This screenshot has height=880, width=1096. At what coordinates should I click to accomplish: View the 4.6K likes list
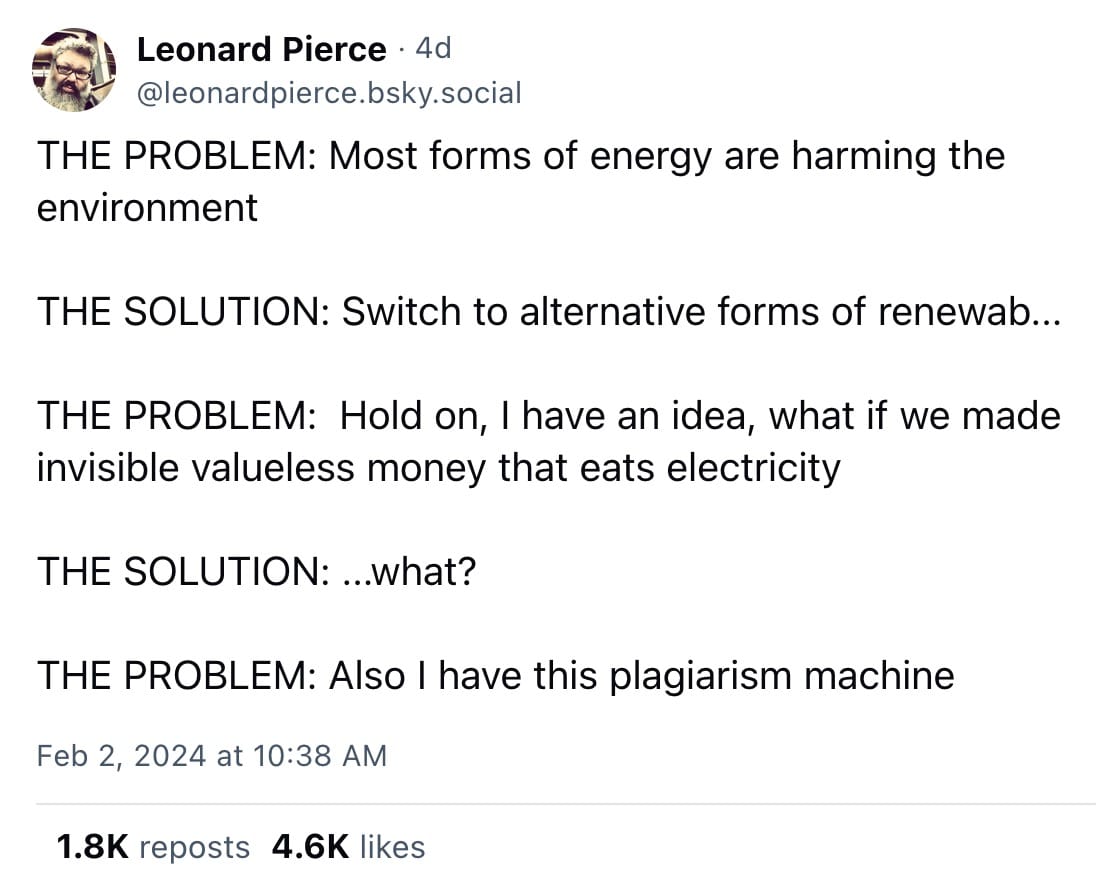pos(347,847)
